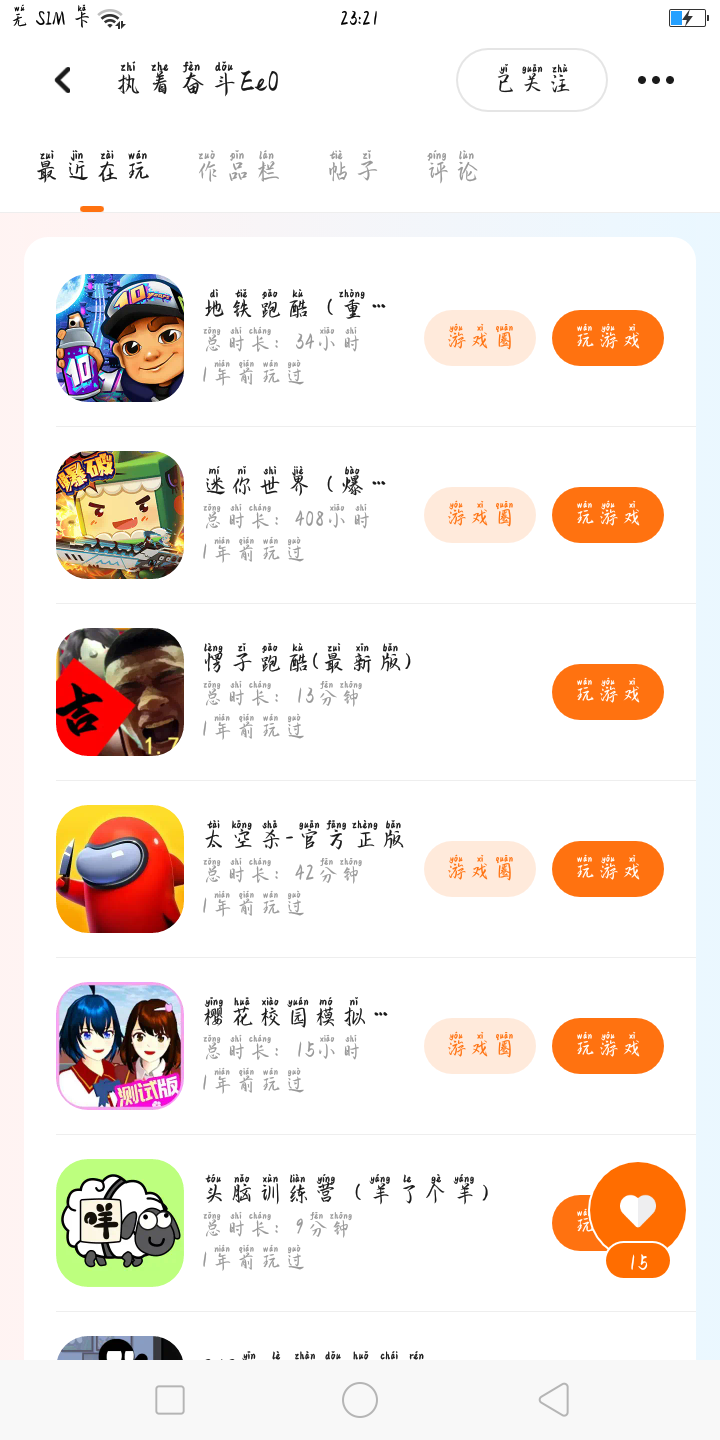Viewport: 720px width, 1440px height.
Task: Open 游戏圈 for 迷你世界
Action: tap(480, 515)
